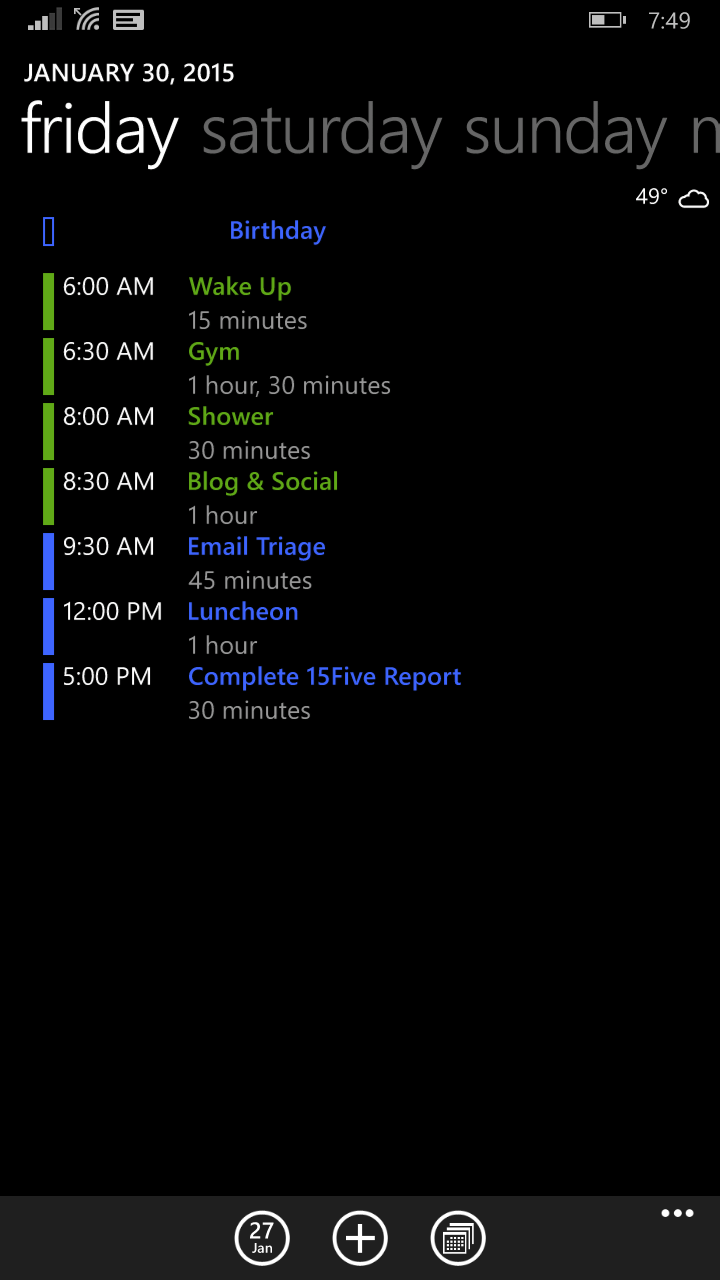
Task: Add a new calendar event
Action: [360, 1238]
